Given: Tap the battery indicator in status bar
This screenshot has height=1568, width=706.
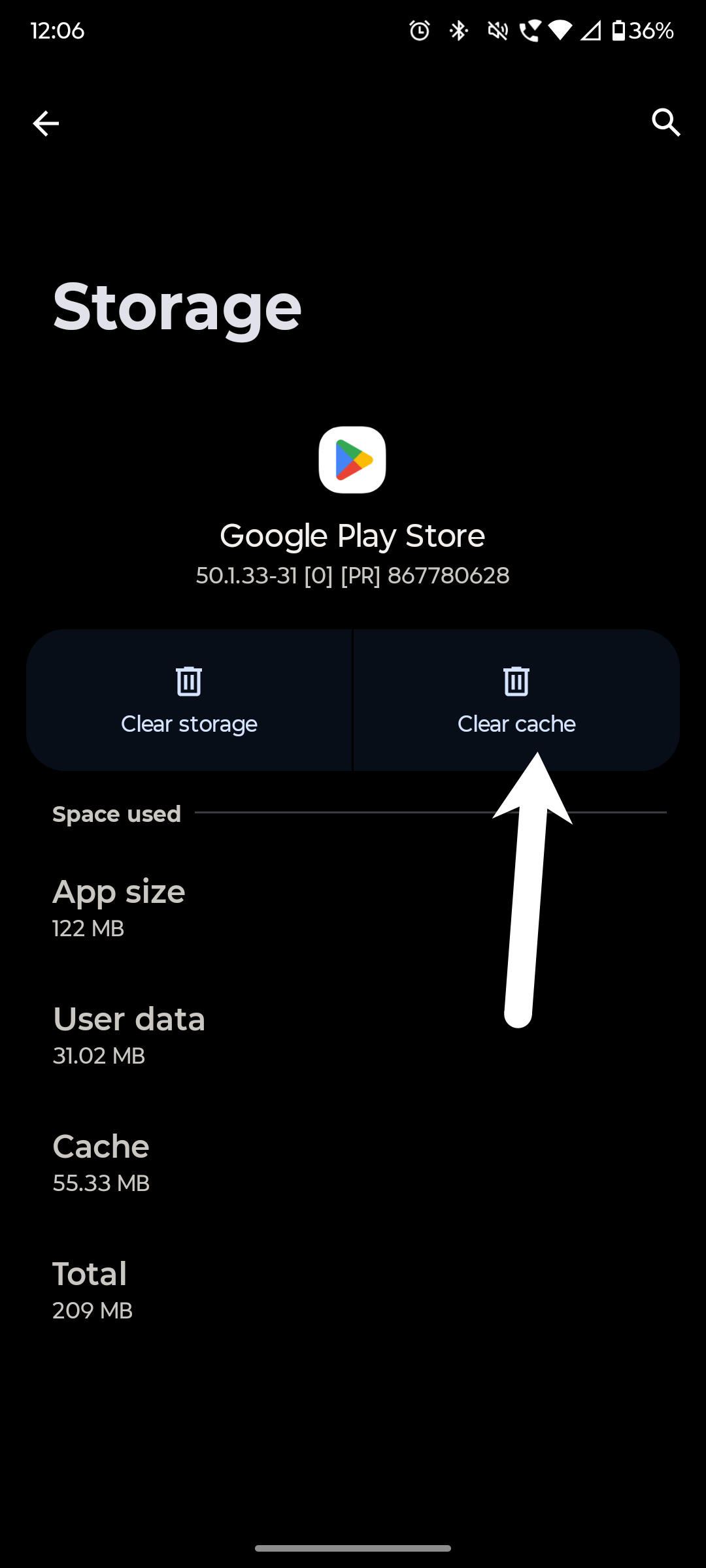Looking at the screenshot, I should [618, 30].
